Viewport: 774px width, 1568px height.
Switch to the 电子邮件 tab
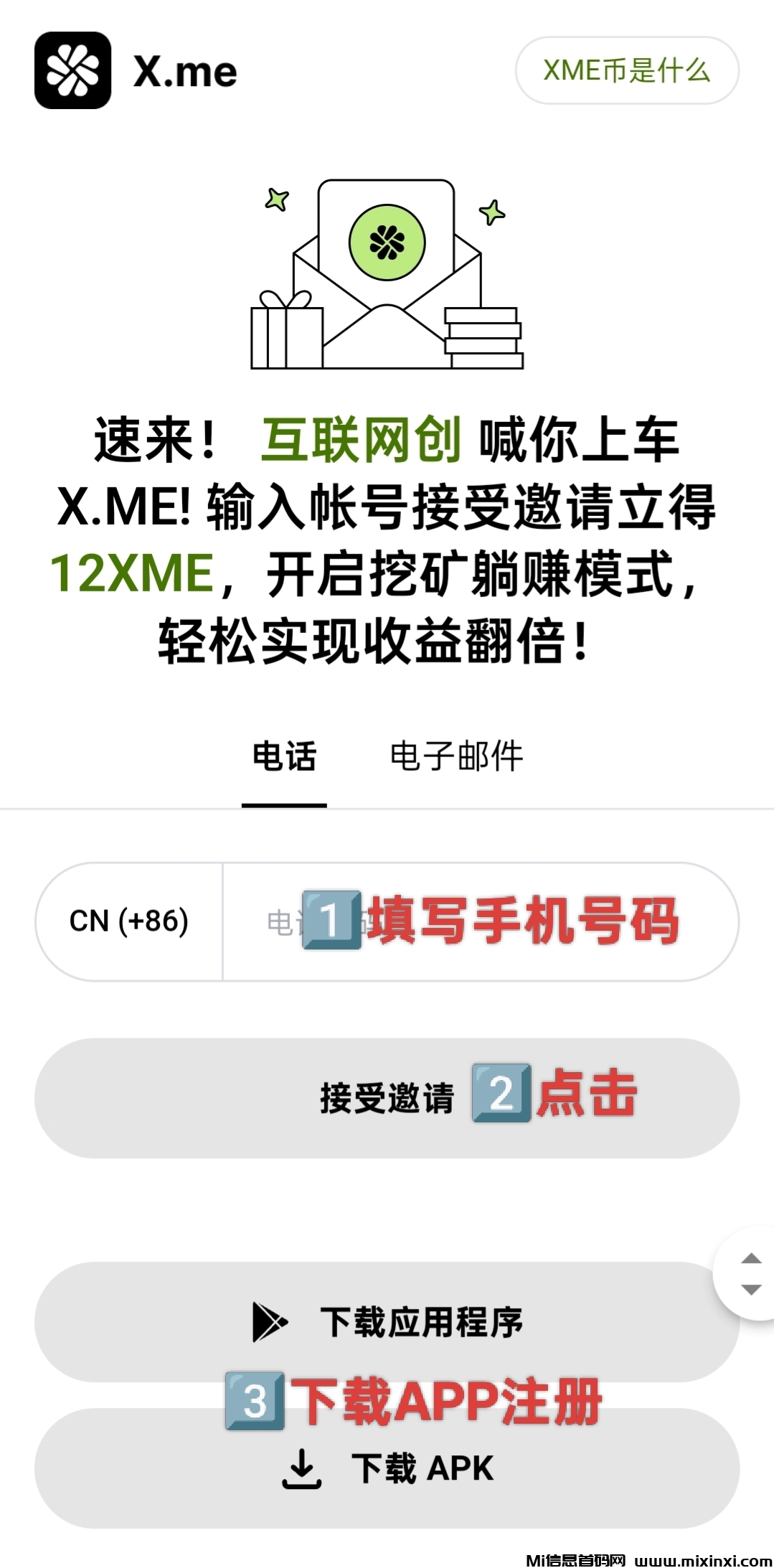pyautogui.click(x=456, y=756)
